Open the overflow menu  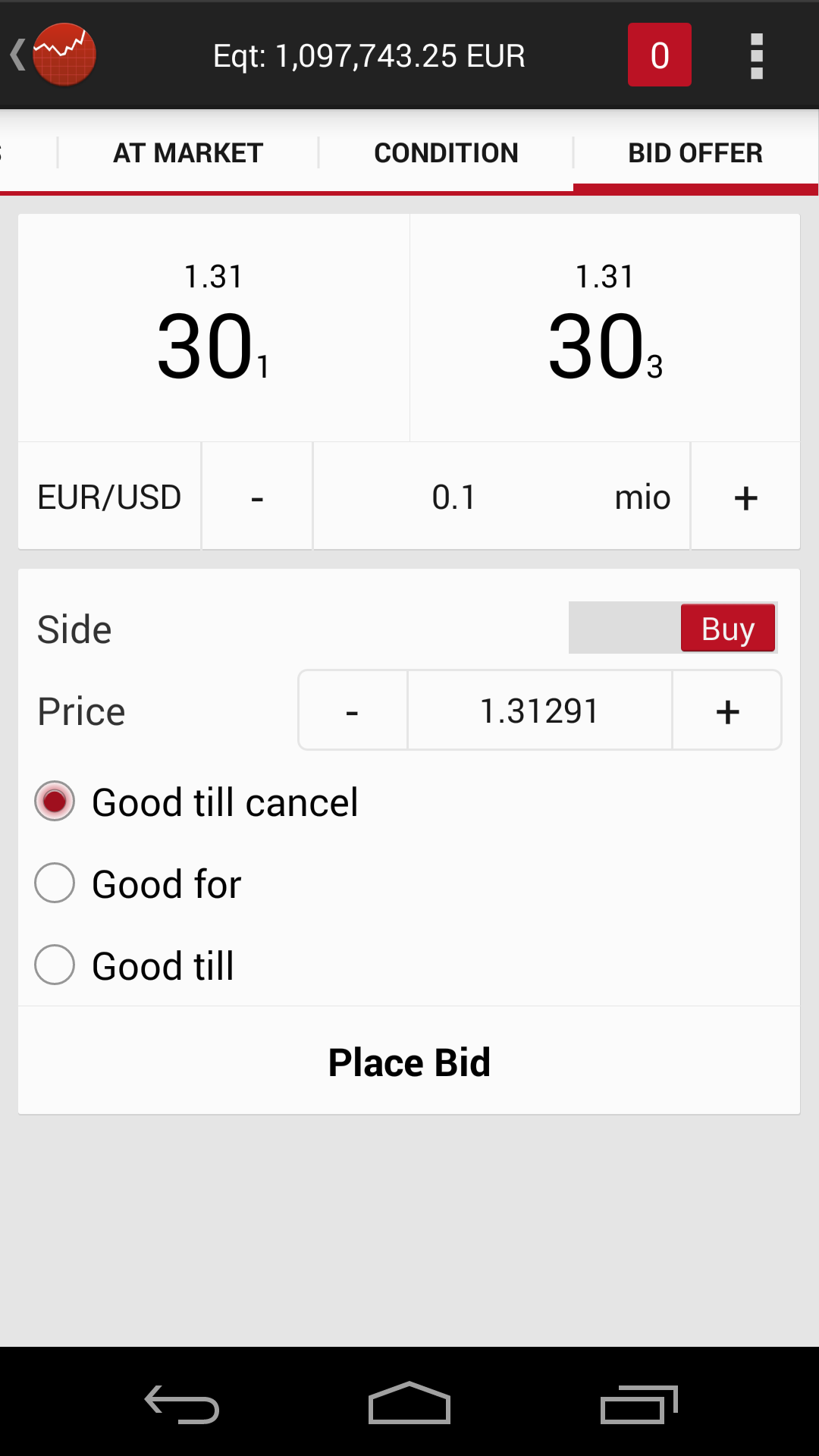756,55
